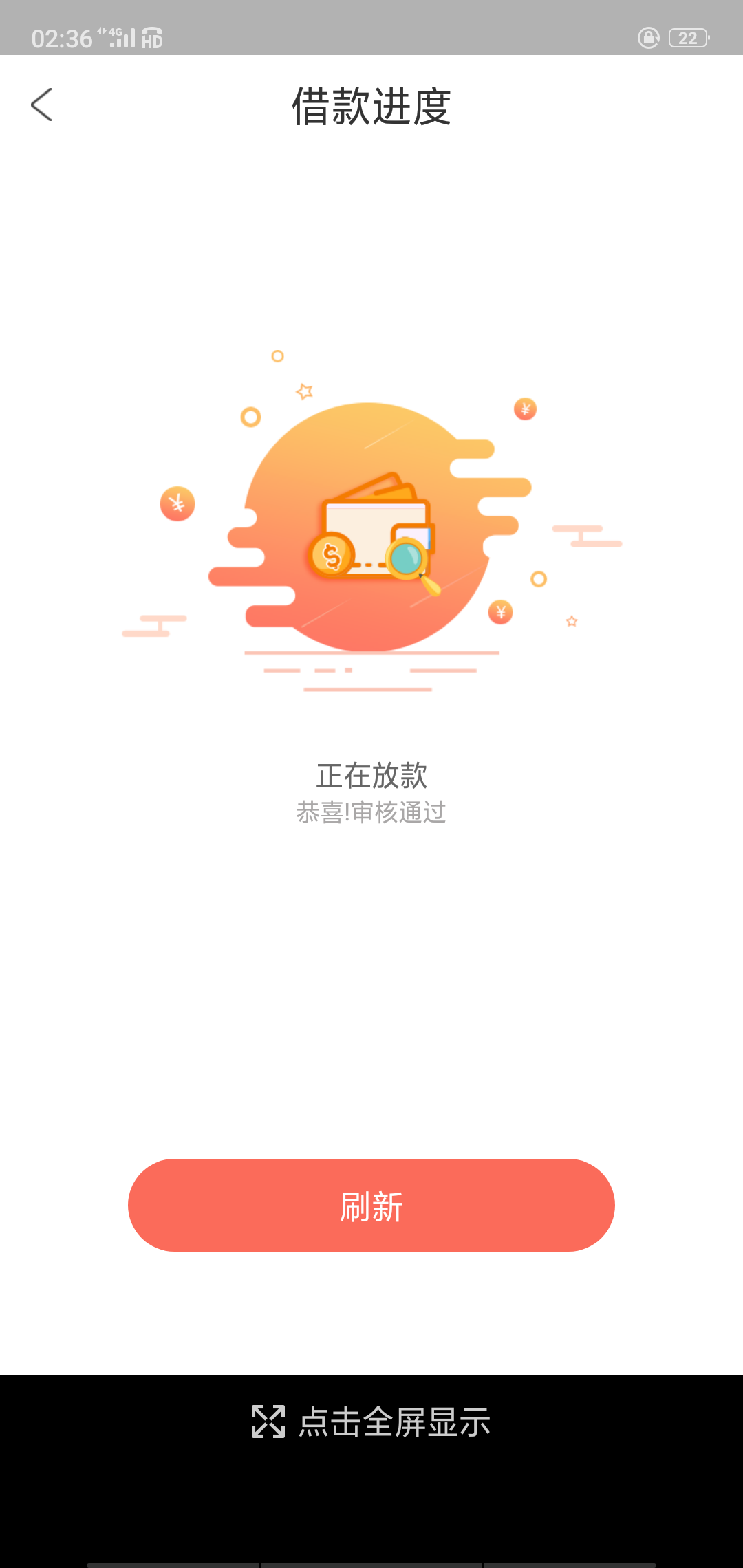The height and width of the screenshot is (1568, 743).
Task: Go back from the 借款进度 page
Action: click(x=41, y=105)
